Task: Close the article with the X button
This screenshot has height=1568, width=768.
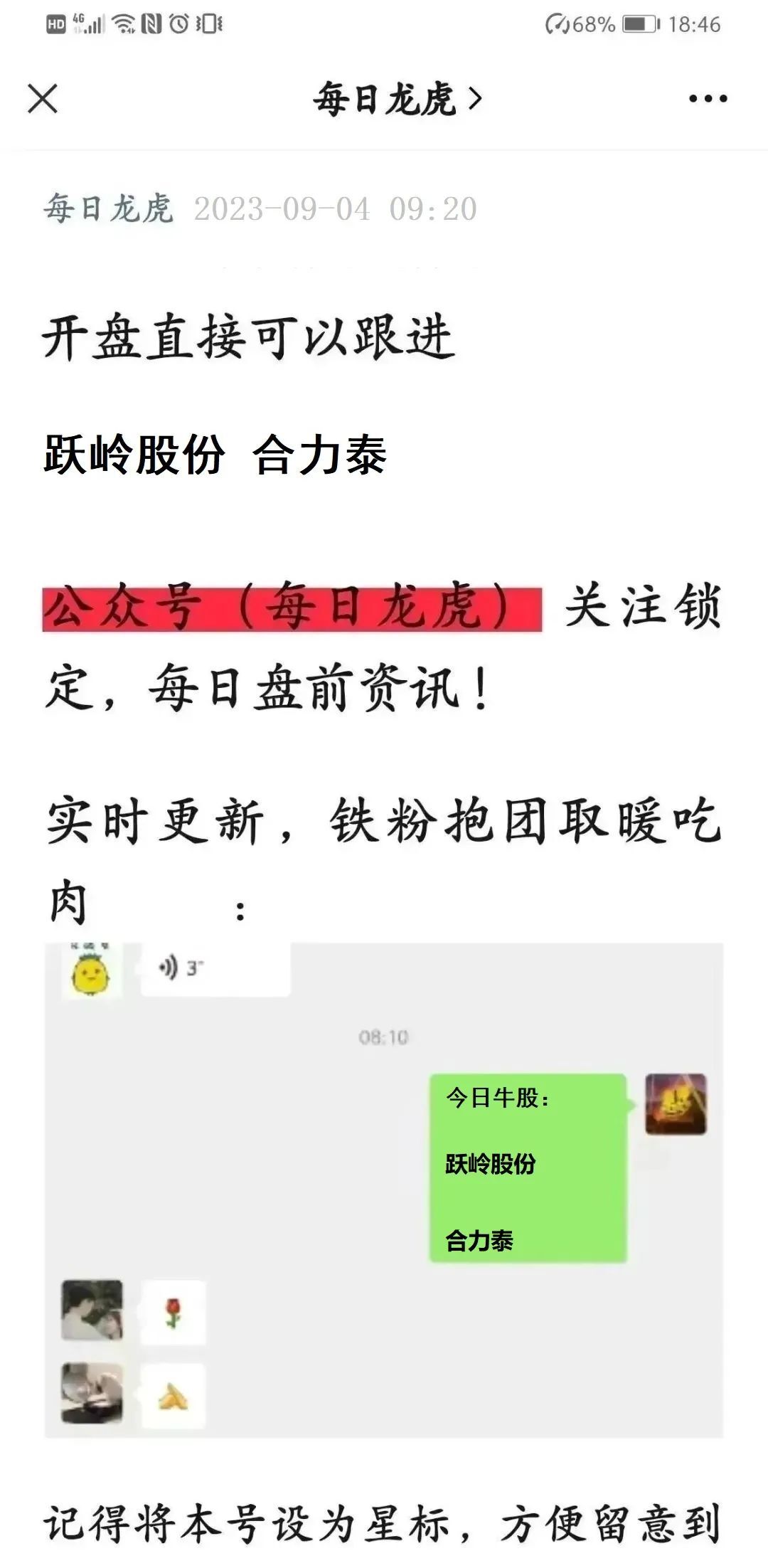Action: pos(43,99)
